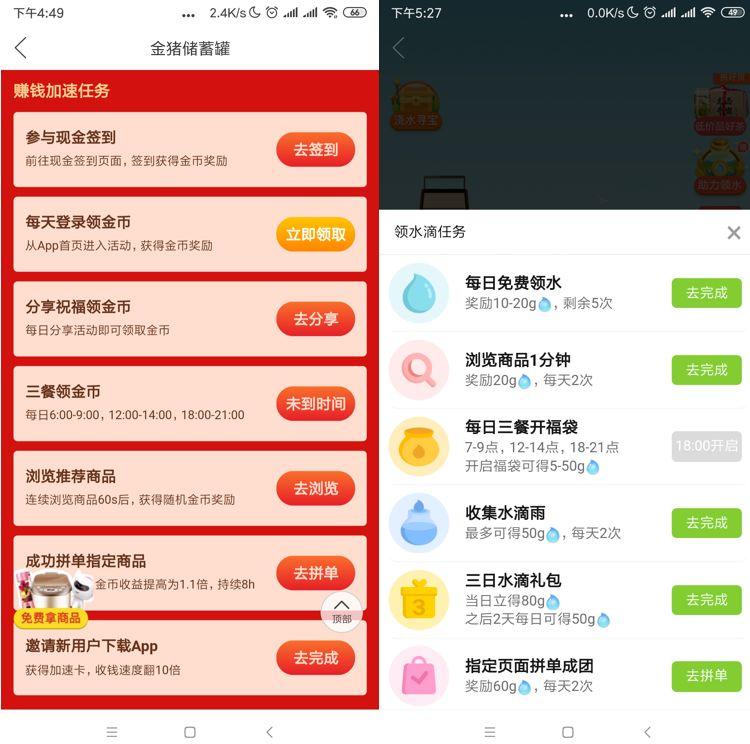This screenshot has height=744, width=750.
Task: Tap 去分享 to share blessings for coins
Action: pyautogui.click(x=315, y=319)
